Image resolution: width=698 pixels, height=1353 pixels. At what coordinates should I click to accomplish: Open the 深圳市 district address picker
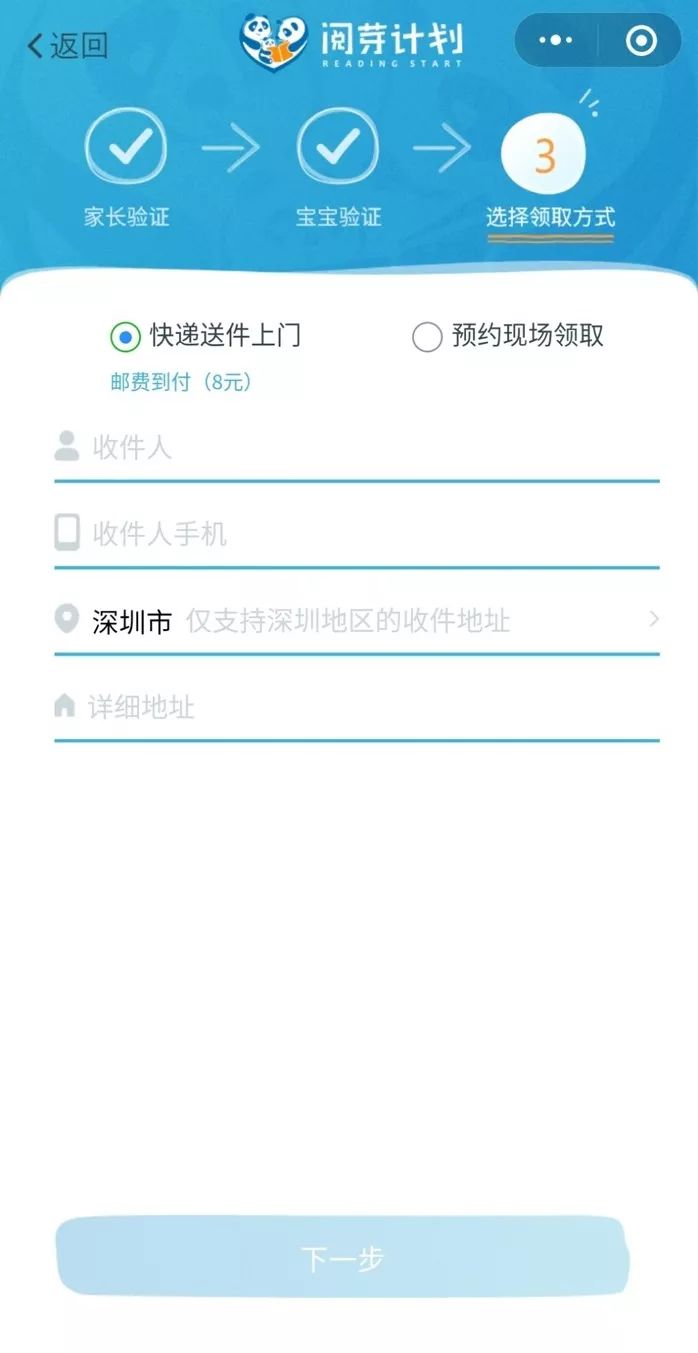pyautogui.click(x=357, y=621)
